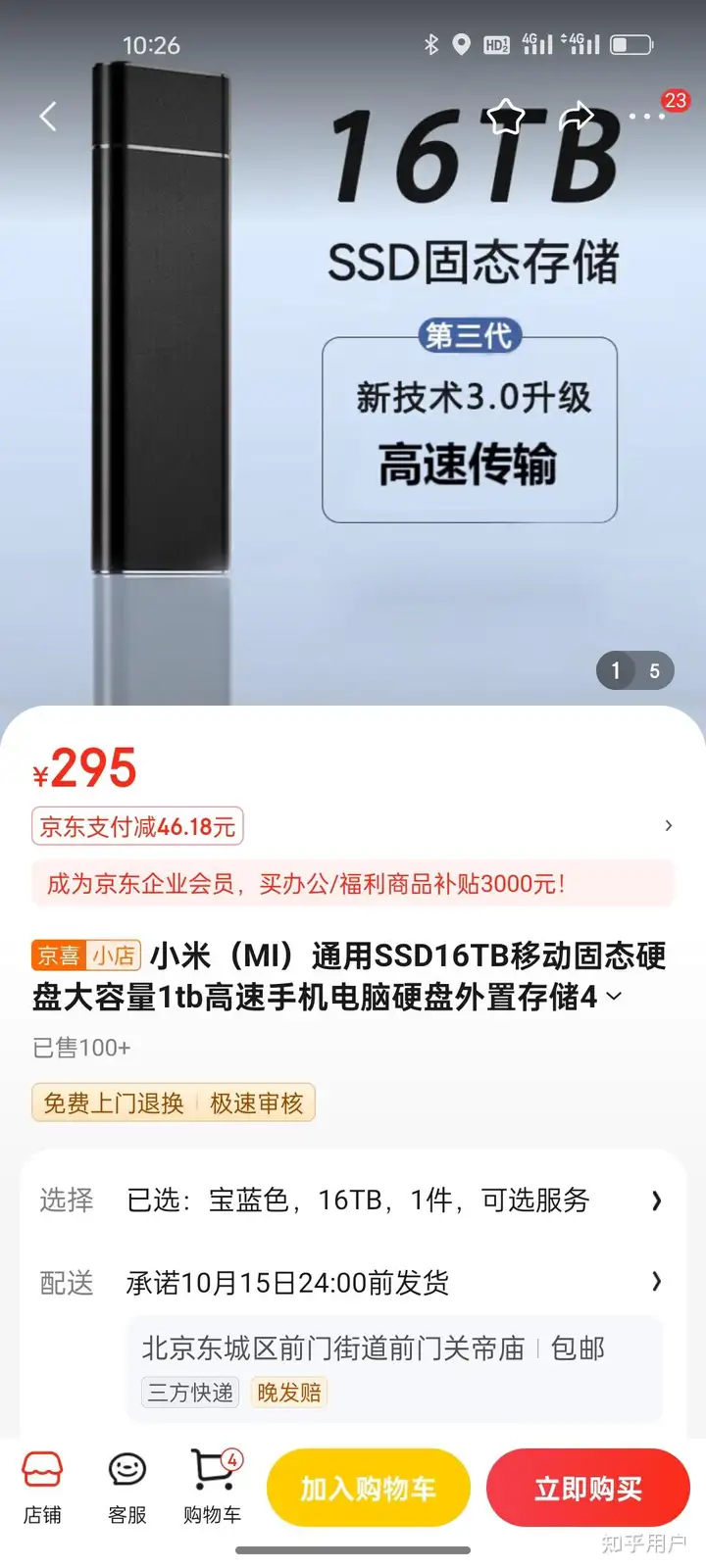Open the 京东支付减46.18元 offer details
706x1568 pixels.
138,826
